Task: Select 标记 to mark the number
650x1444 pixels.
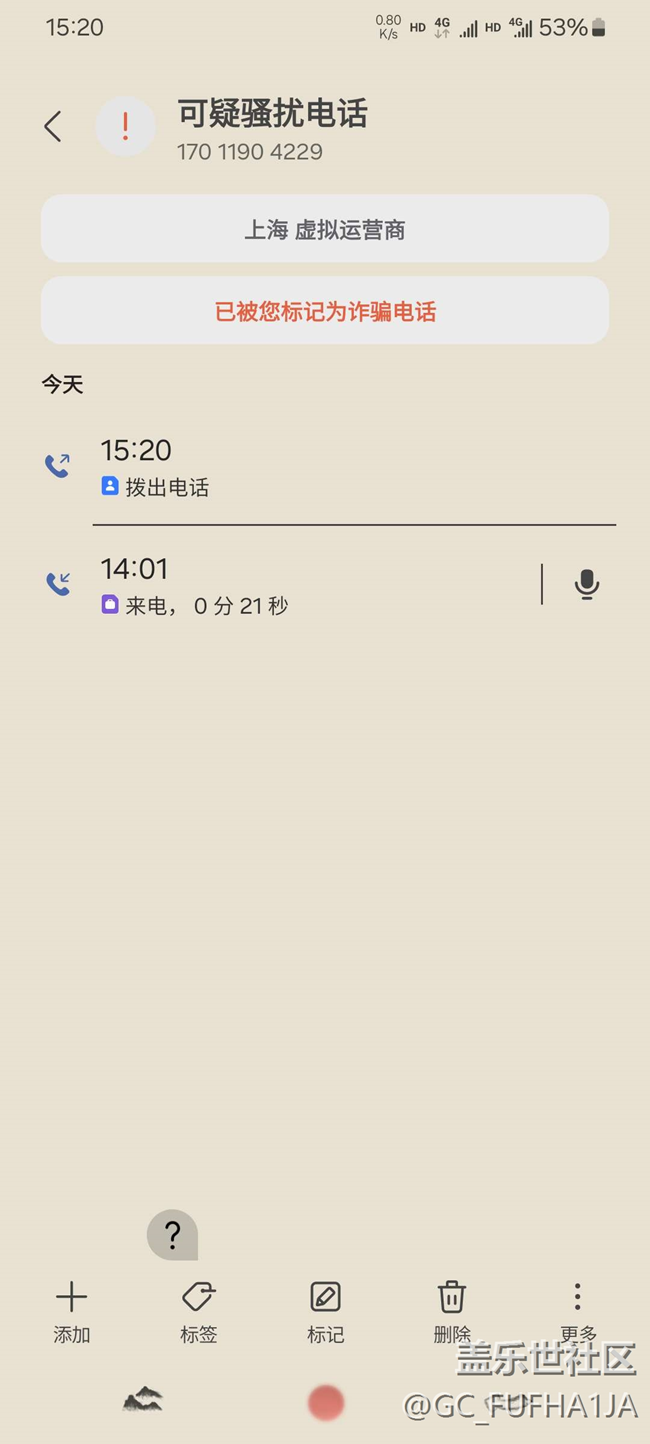Action: coord(325,1311)
